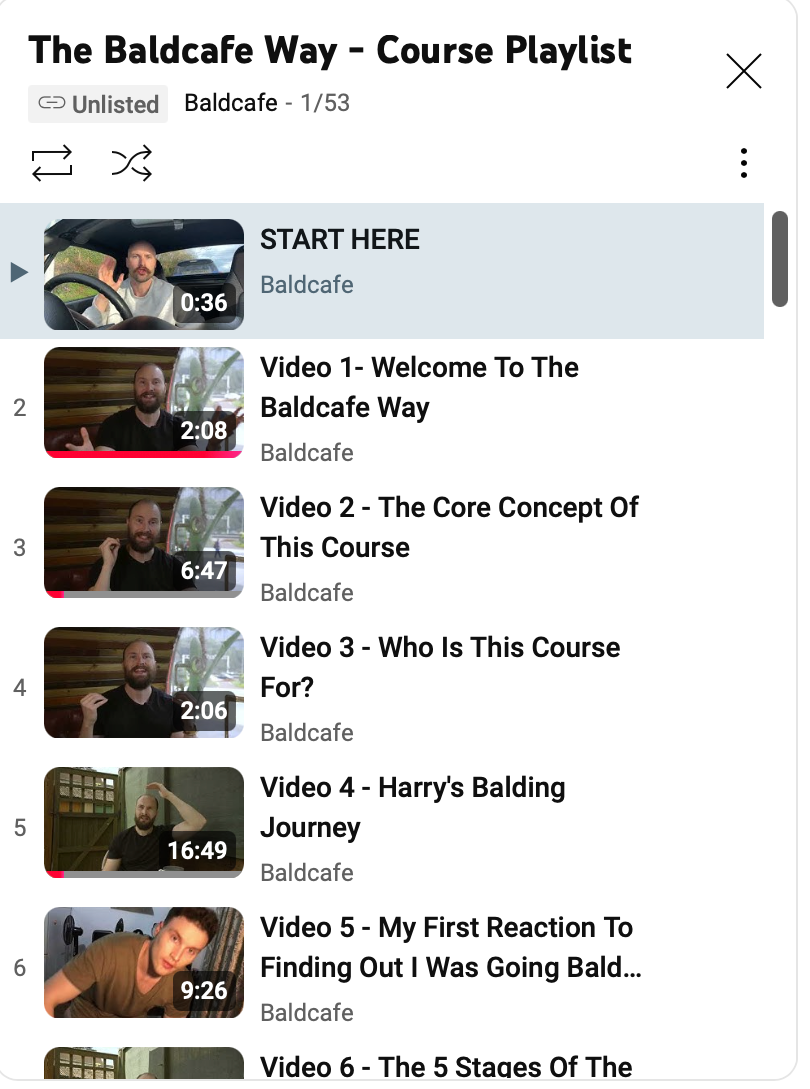Toggle loop playlist

[52, 162]
